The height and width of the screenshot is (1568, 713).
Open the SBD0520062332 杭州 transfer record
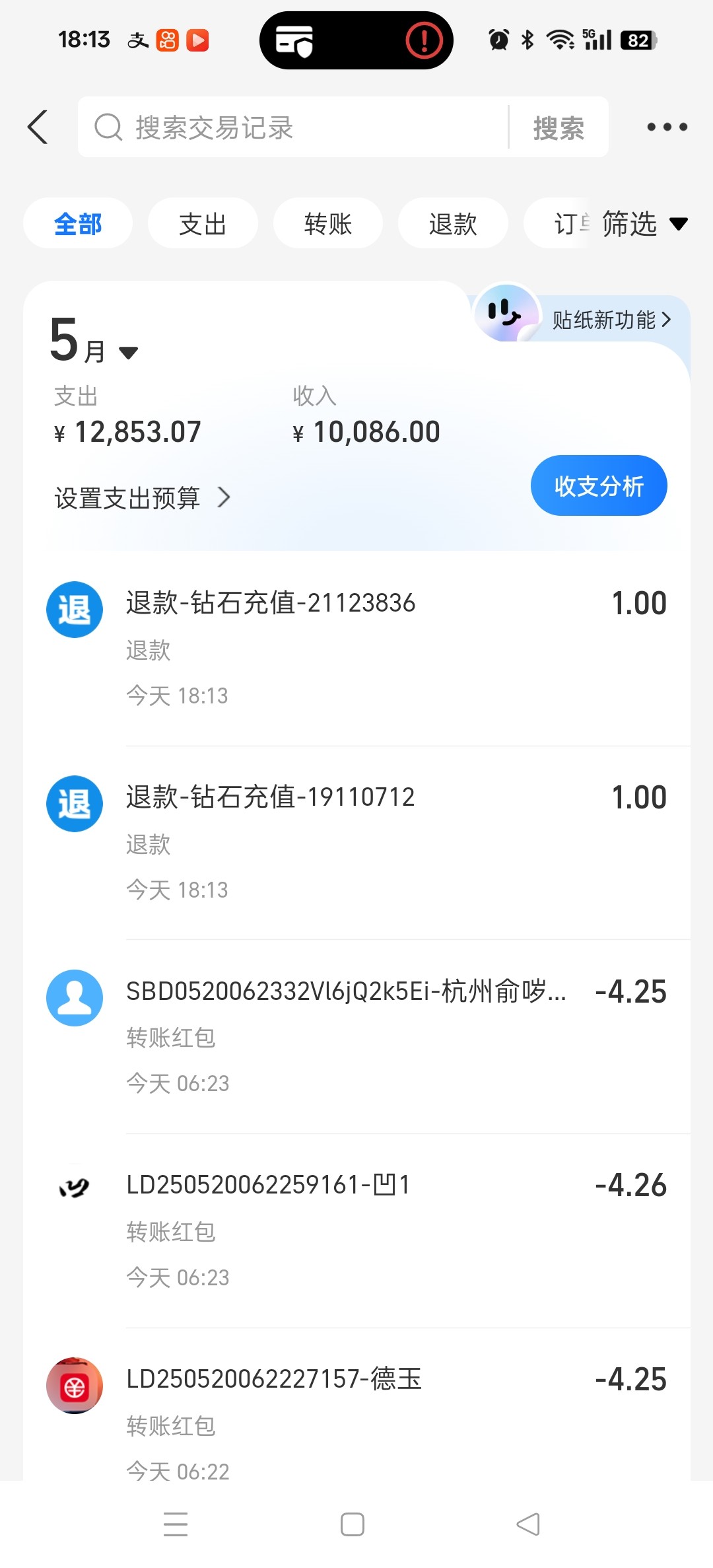pyautogui.click(x=356, y=1037)
